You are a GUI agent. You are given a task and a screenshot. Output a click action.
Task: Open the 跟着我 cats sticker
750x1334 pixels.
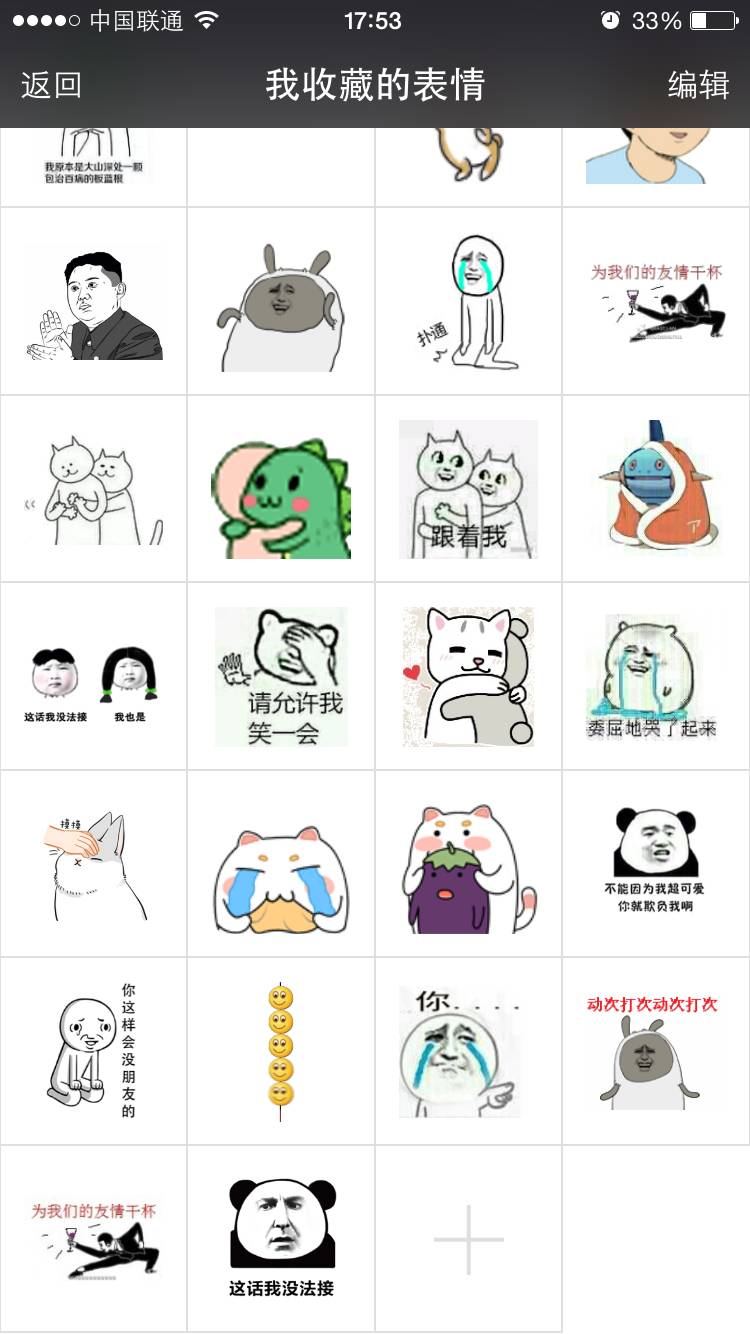(468, 488)
